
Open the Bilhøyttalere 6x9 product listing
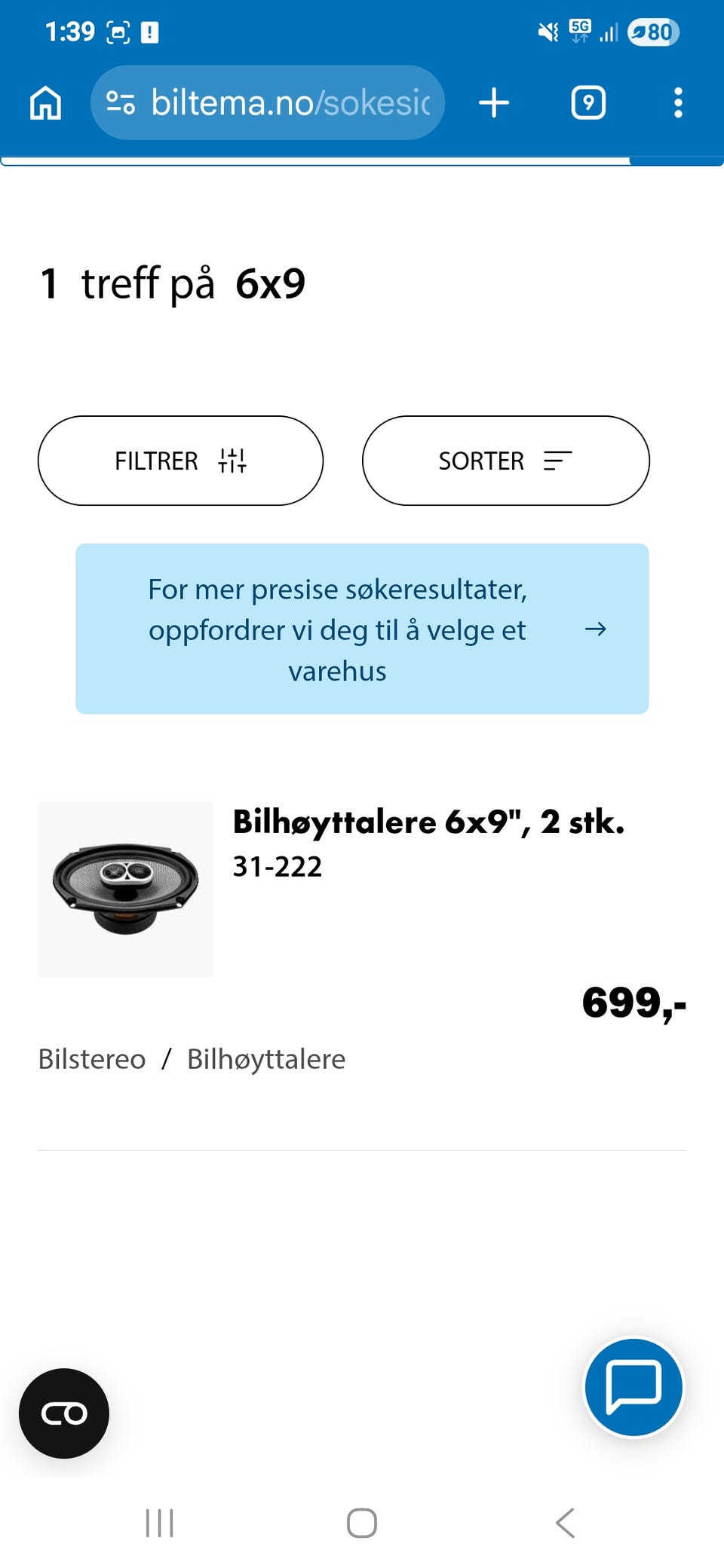[x=428, y=825]
